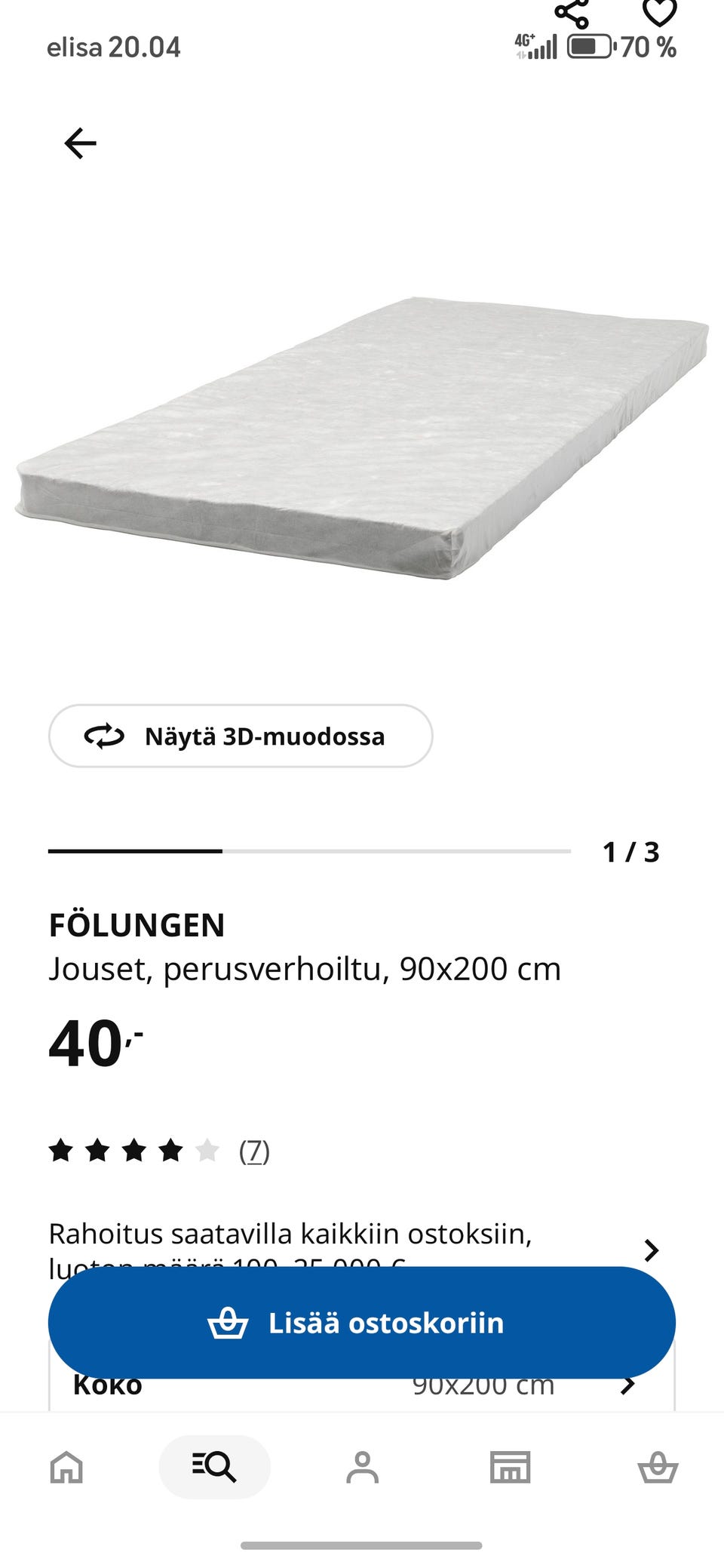Share the FÖLUNGEN product via share icon

pyautogui.click(x=573, y=11)
